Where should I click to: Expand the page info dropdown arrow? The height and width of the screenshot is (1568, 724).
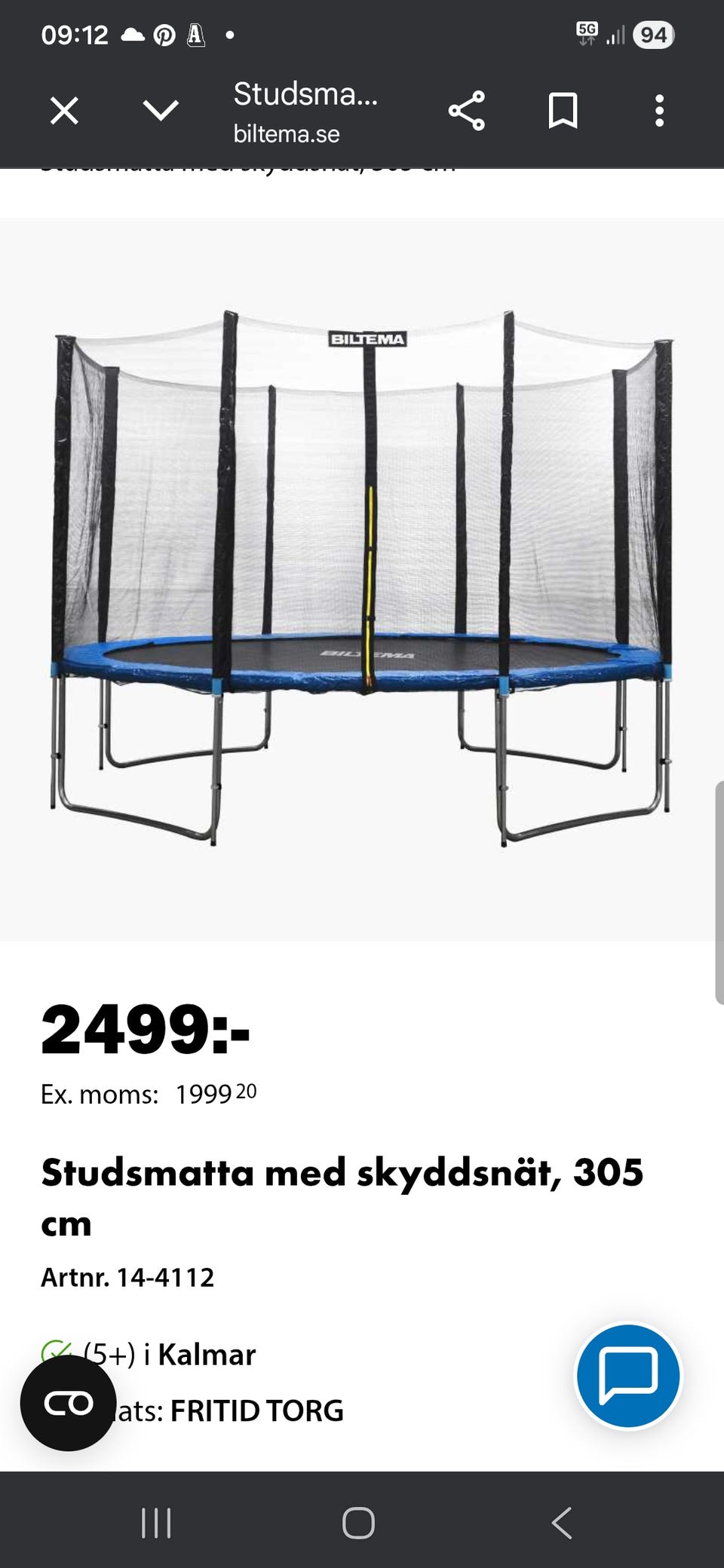(x=161, y=112)
